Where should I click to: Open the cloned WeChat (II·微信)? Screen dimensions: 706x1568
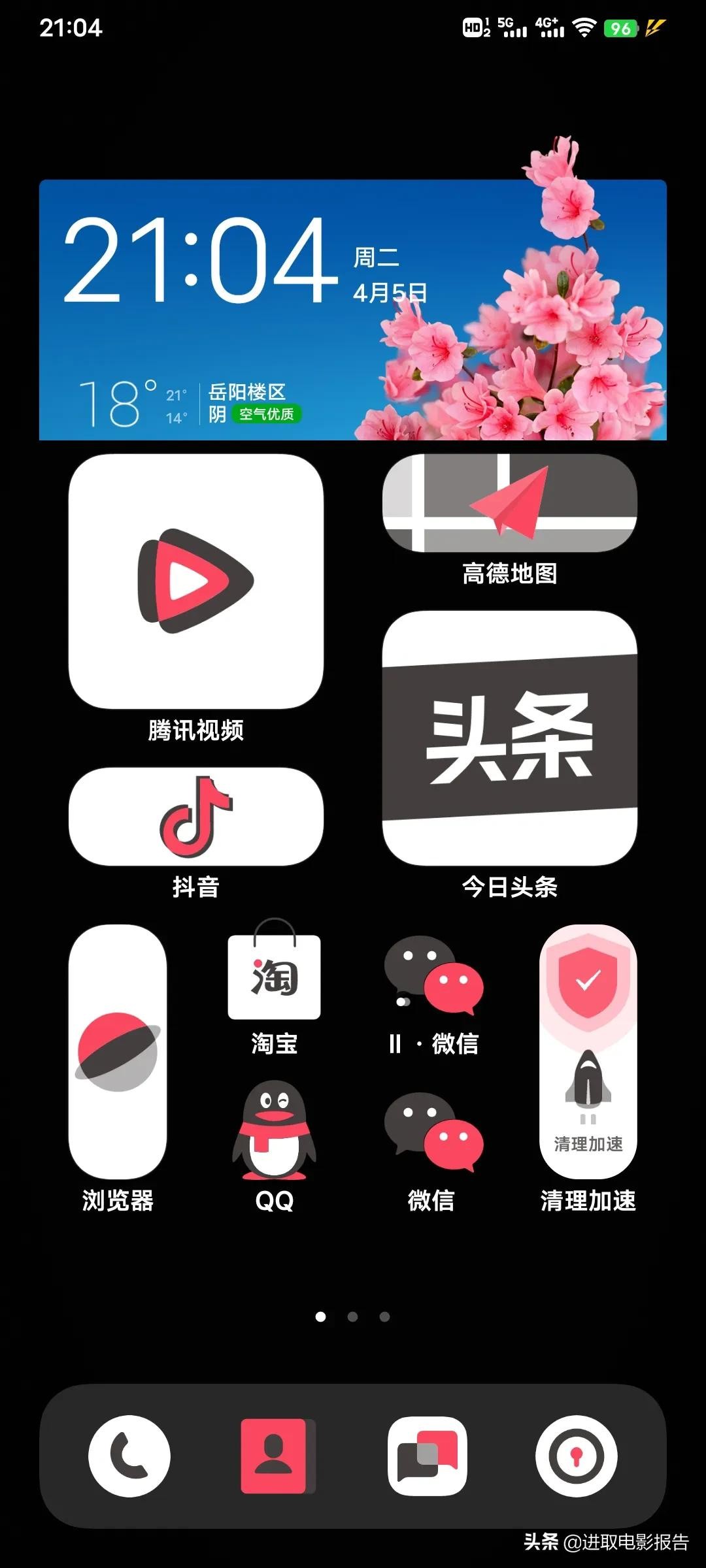pos(433,975)
